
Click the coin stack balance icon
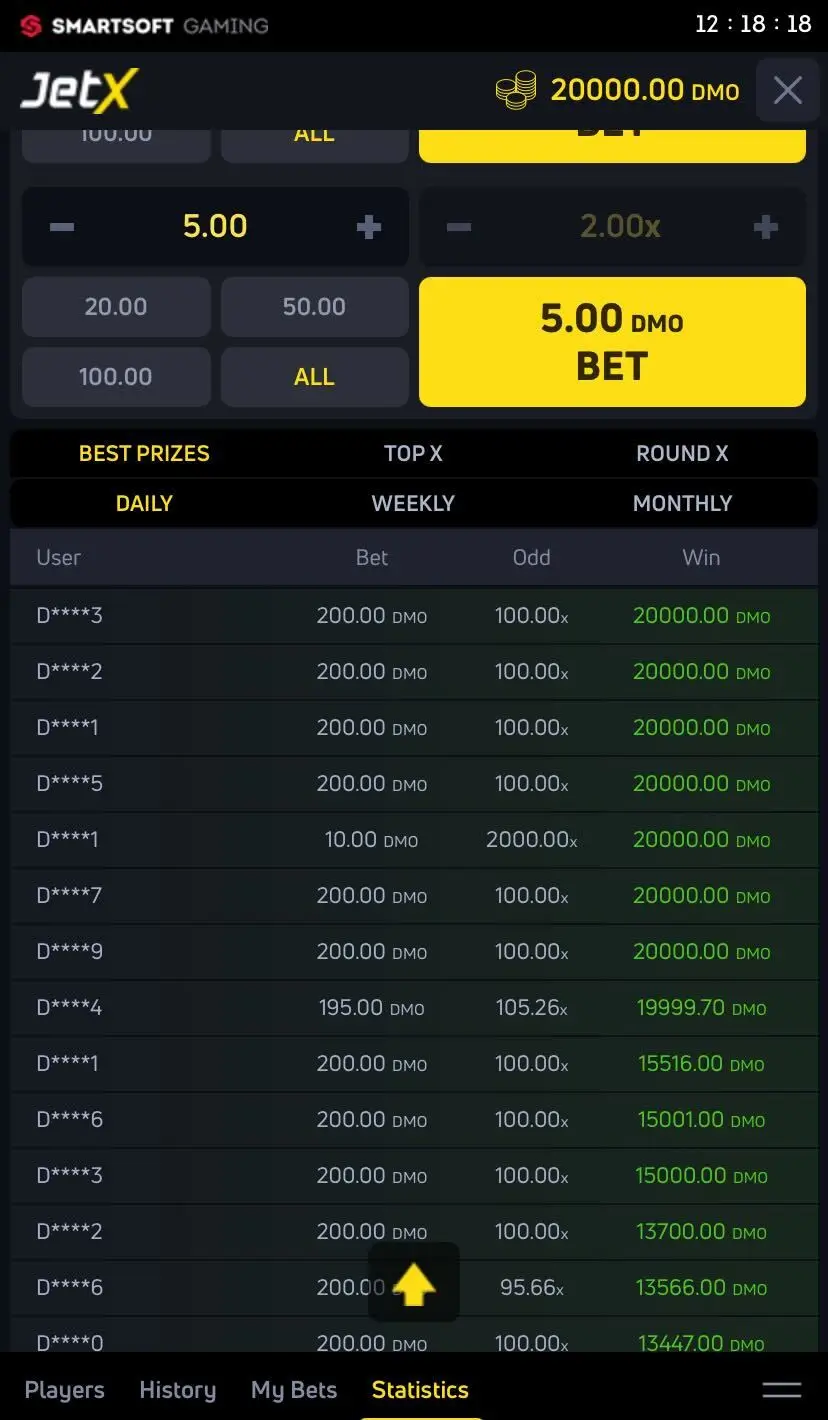tap(516, 90)
